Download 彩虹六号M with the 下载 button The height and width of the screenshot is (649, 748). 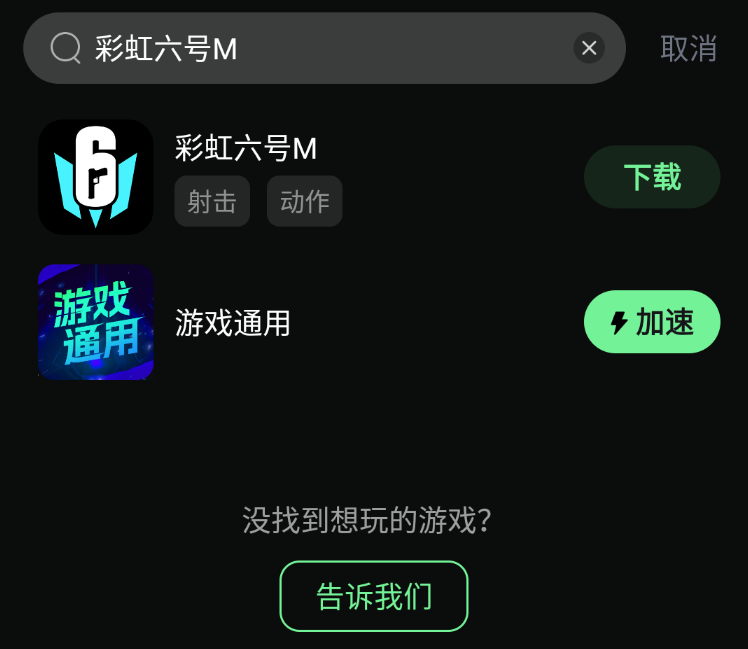tap(652, 177)
